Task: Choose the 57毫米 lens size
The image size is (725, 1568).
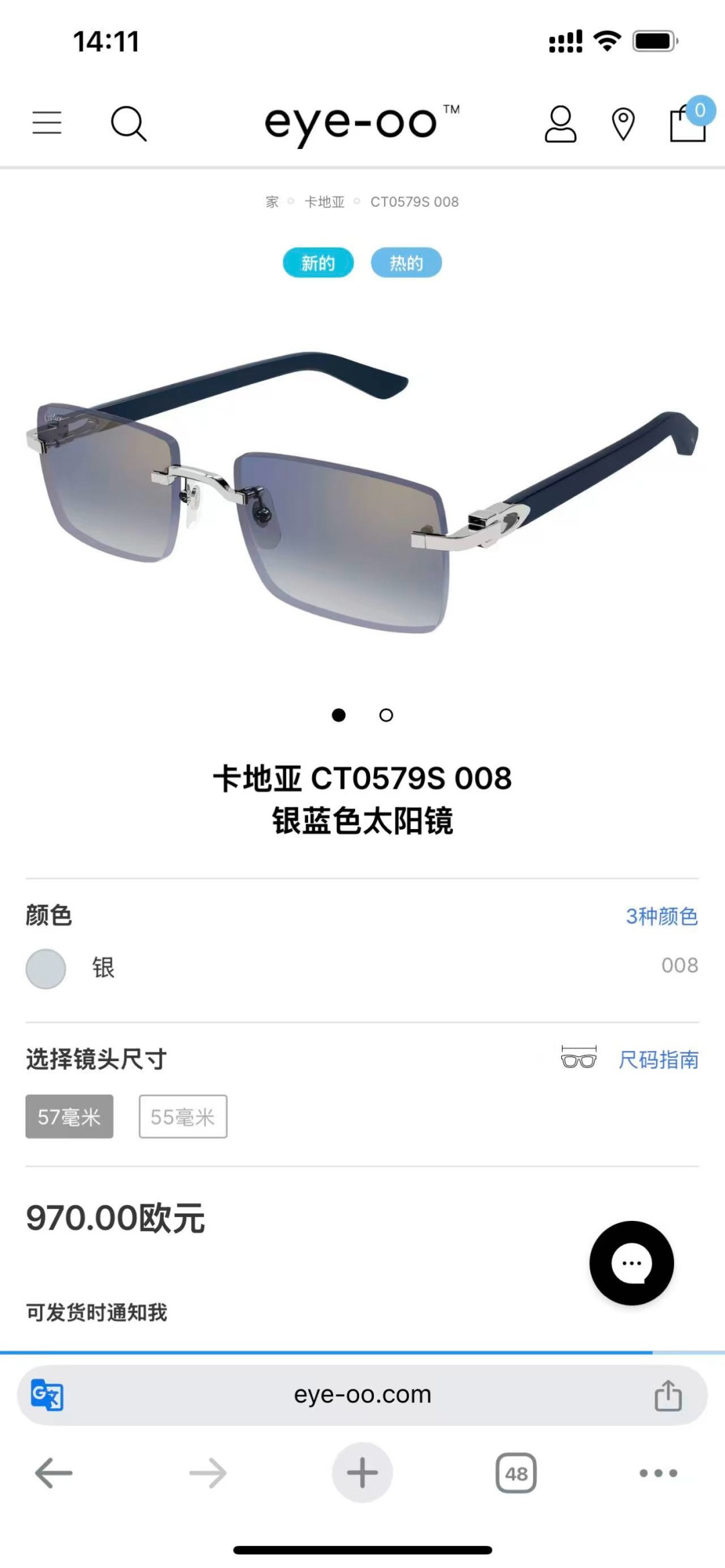Action: coord(69,1117)
